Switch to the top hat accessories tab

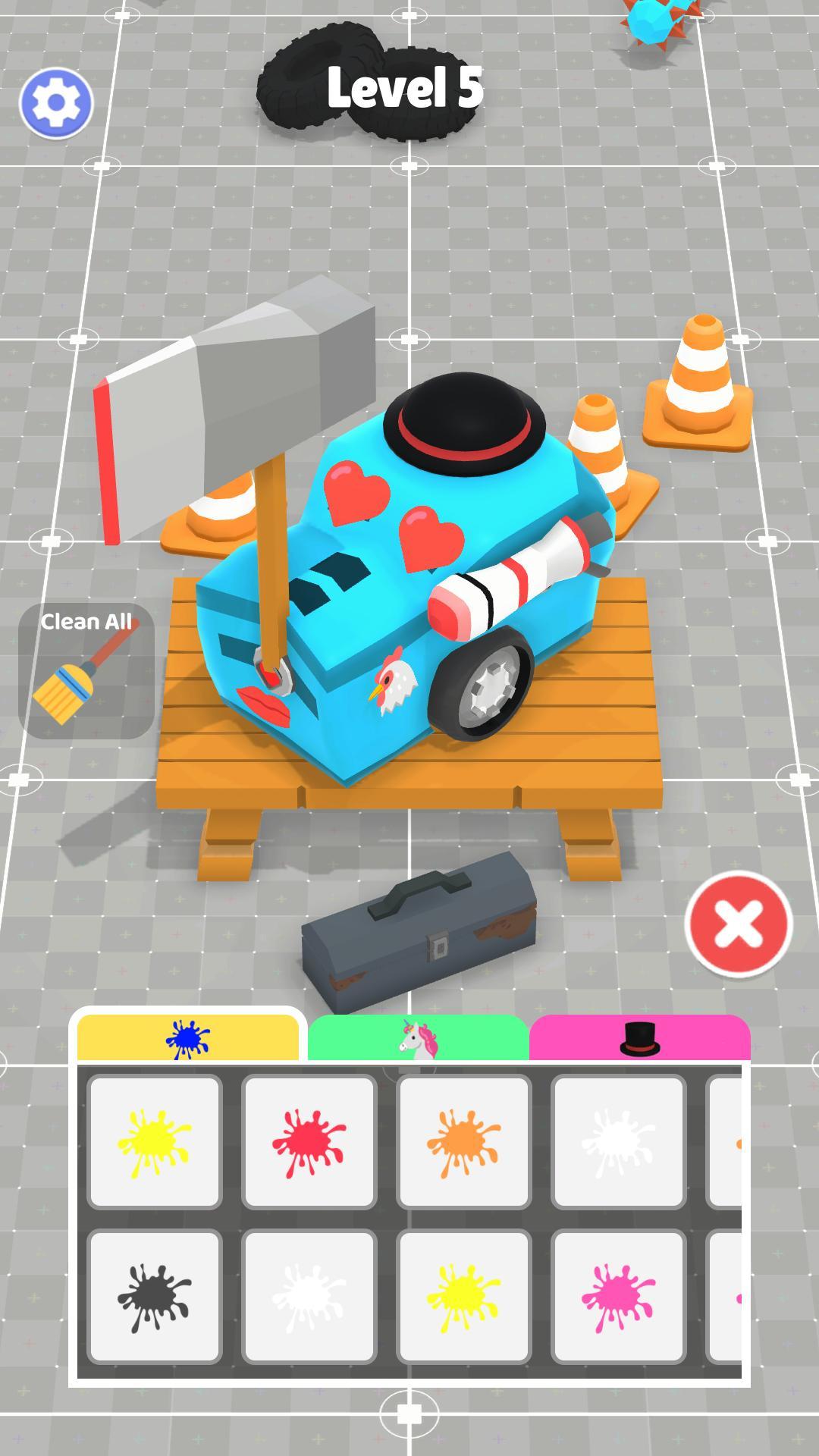(x=639, y=1038)
